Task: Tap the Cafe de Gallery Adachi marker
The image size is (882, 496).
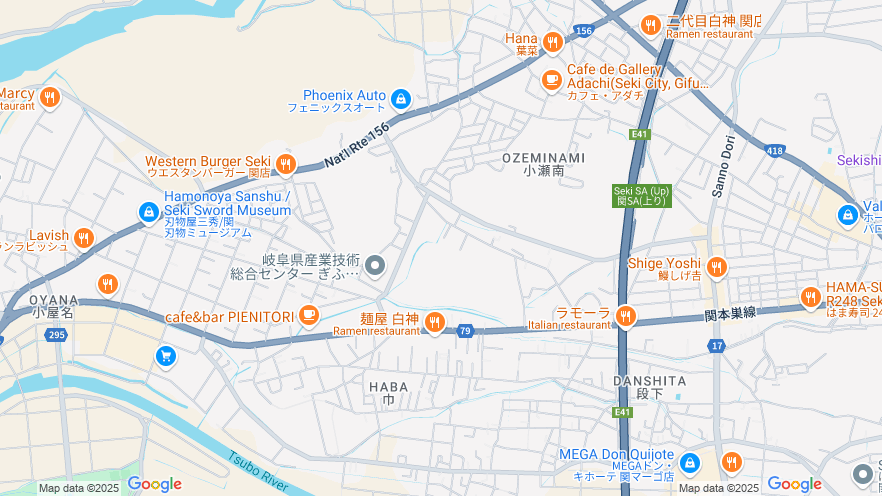Action: pos(551,79)
